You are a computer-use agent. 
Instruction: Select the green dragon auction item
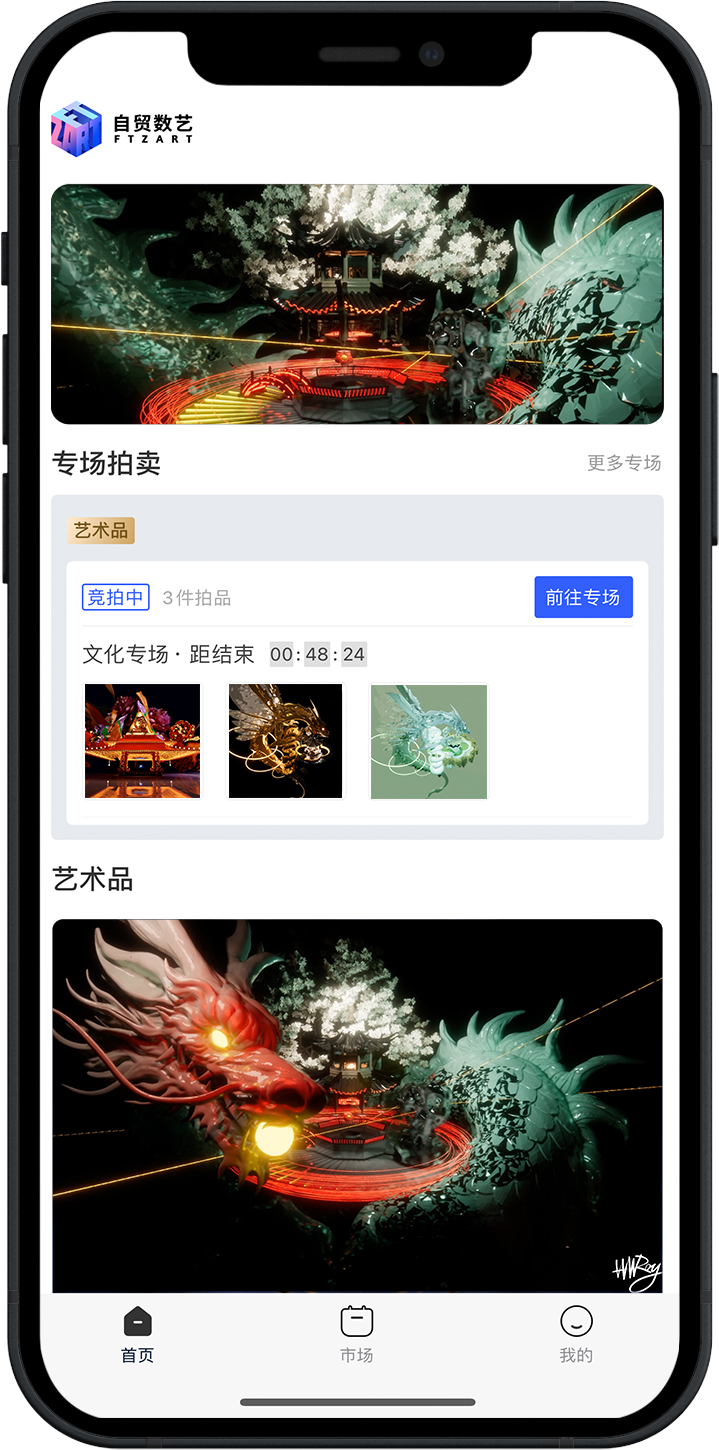click(x=429, y=741)
